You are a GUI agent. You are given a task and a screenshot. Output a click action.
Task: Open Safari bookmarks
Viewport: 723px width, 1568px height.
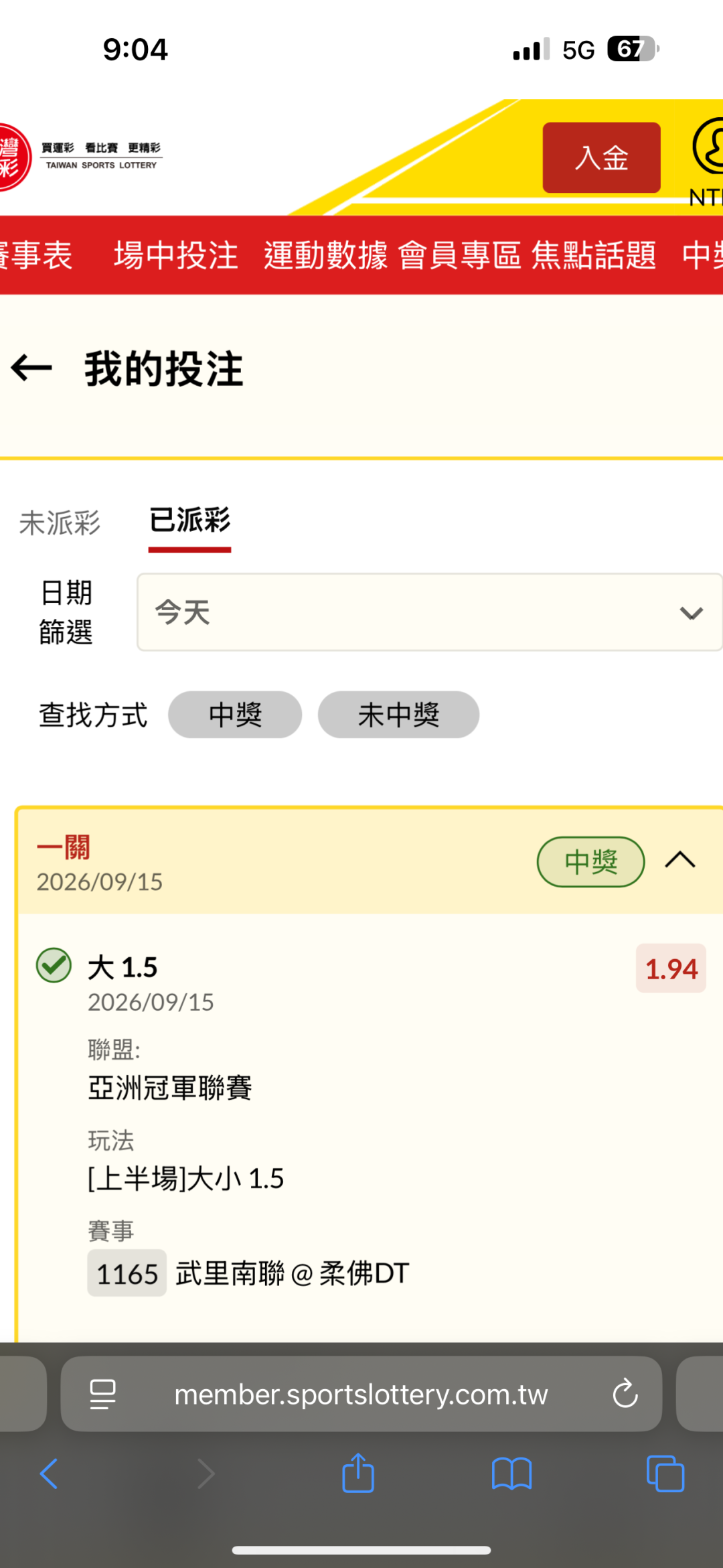pyautogui.click(x=511, y=1474)
